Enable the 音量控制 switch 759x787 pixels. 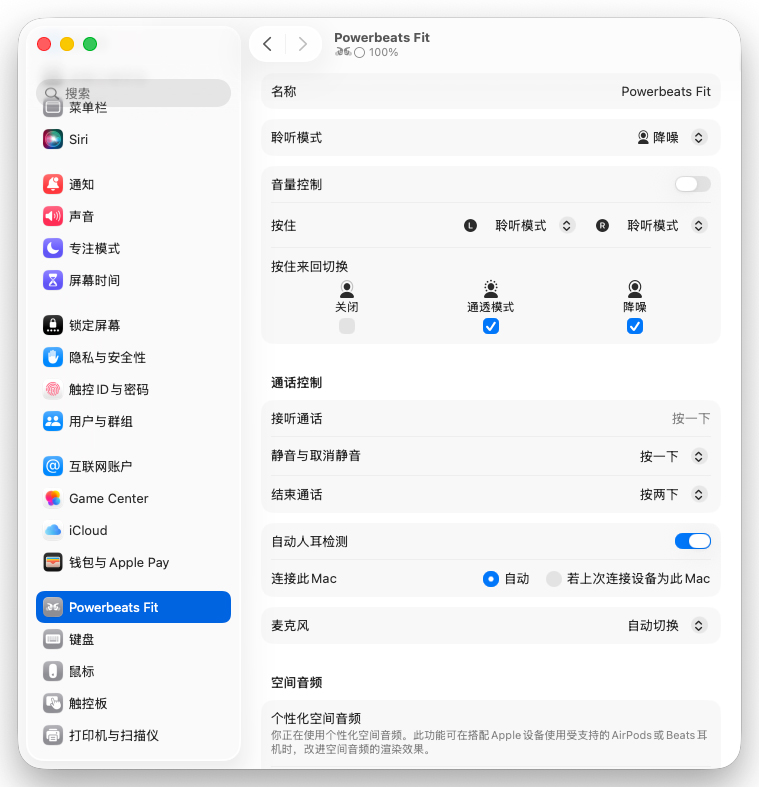click(692, 184)
